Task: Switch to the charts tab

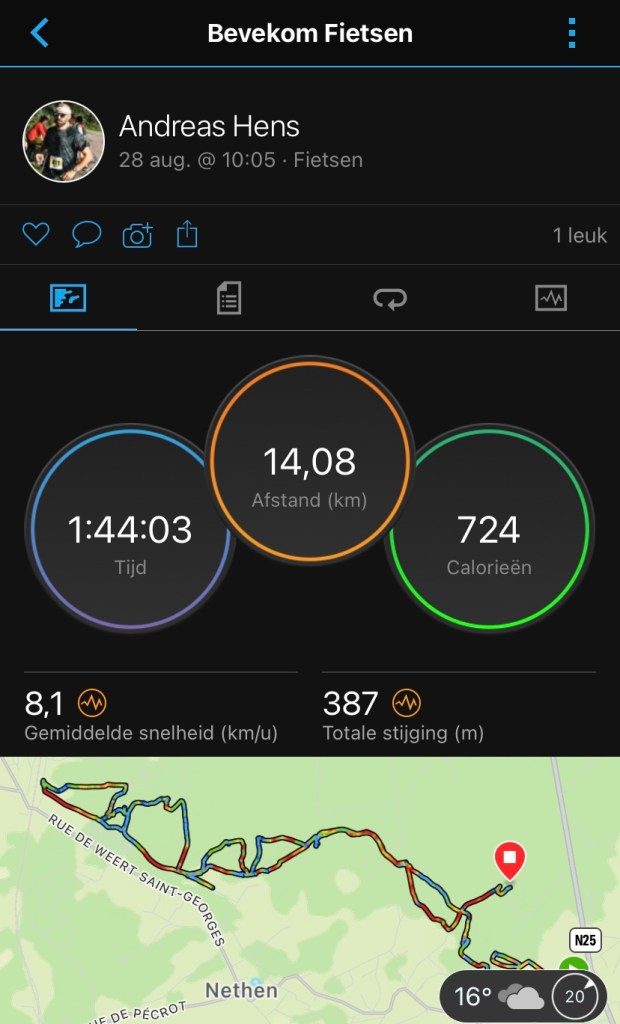Action: click(551, 298)
